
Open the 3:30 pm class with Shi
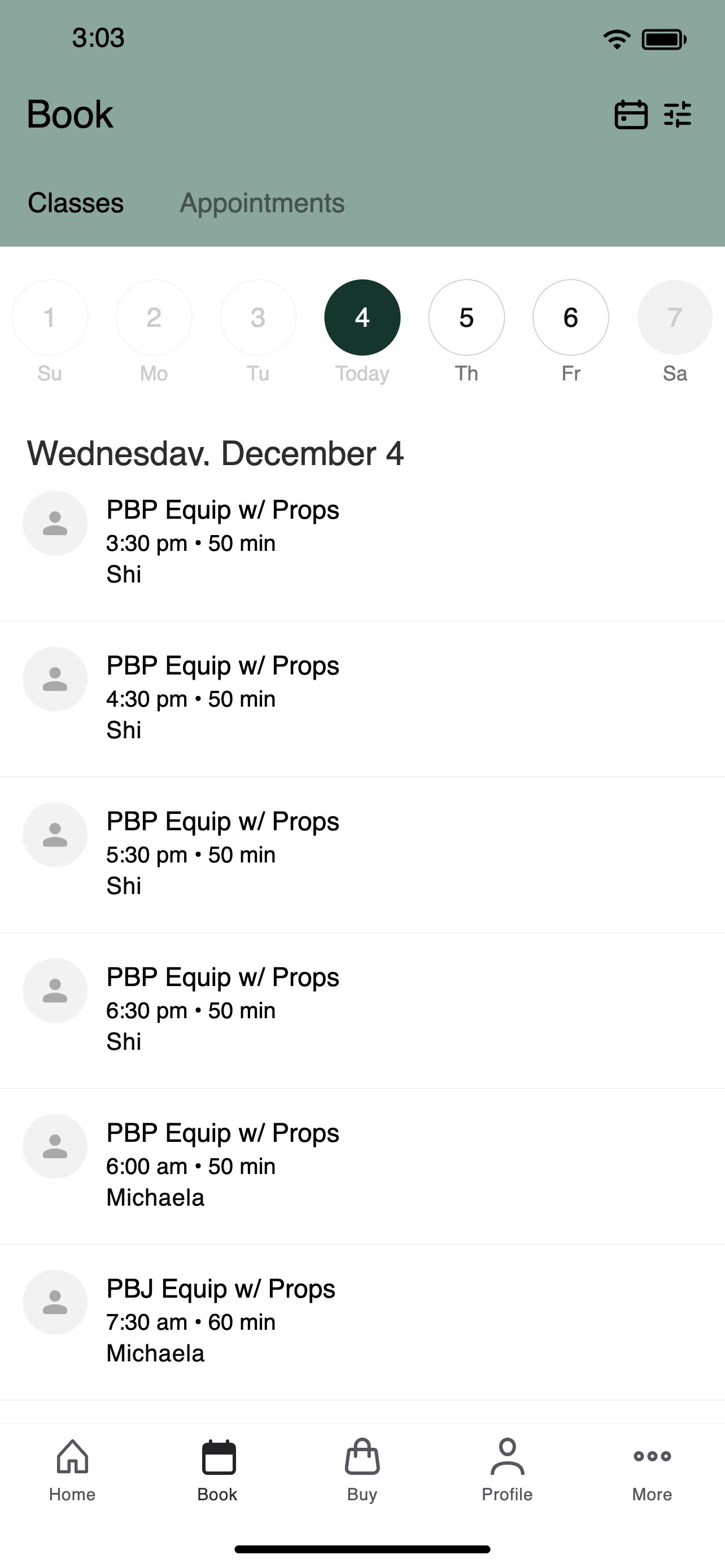click(x=362, y=543)
